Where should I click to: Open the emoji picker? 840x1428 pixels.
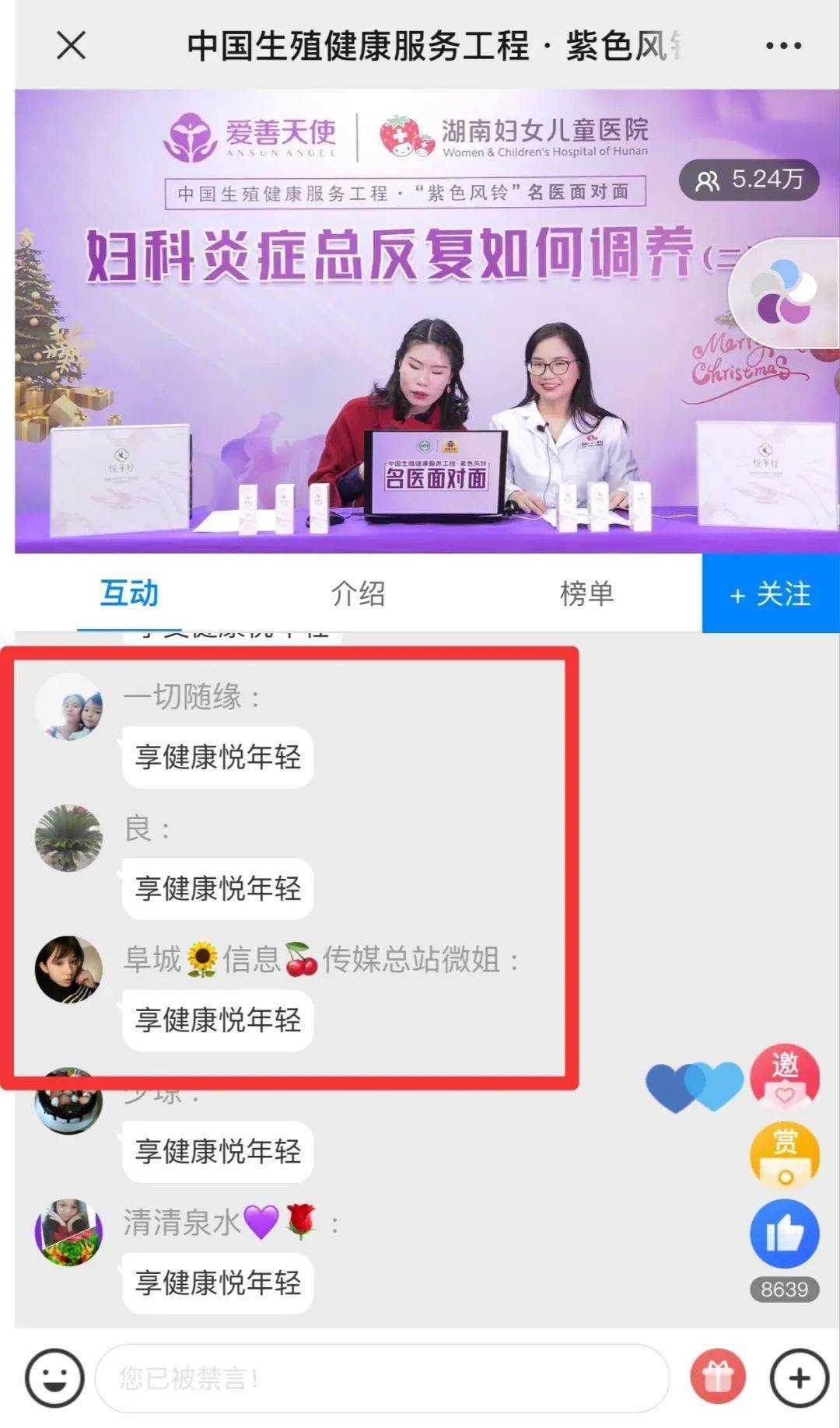tap(54, 1377)
